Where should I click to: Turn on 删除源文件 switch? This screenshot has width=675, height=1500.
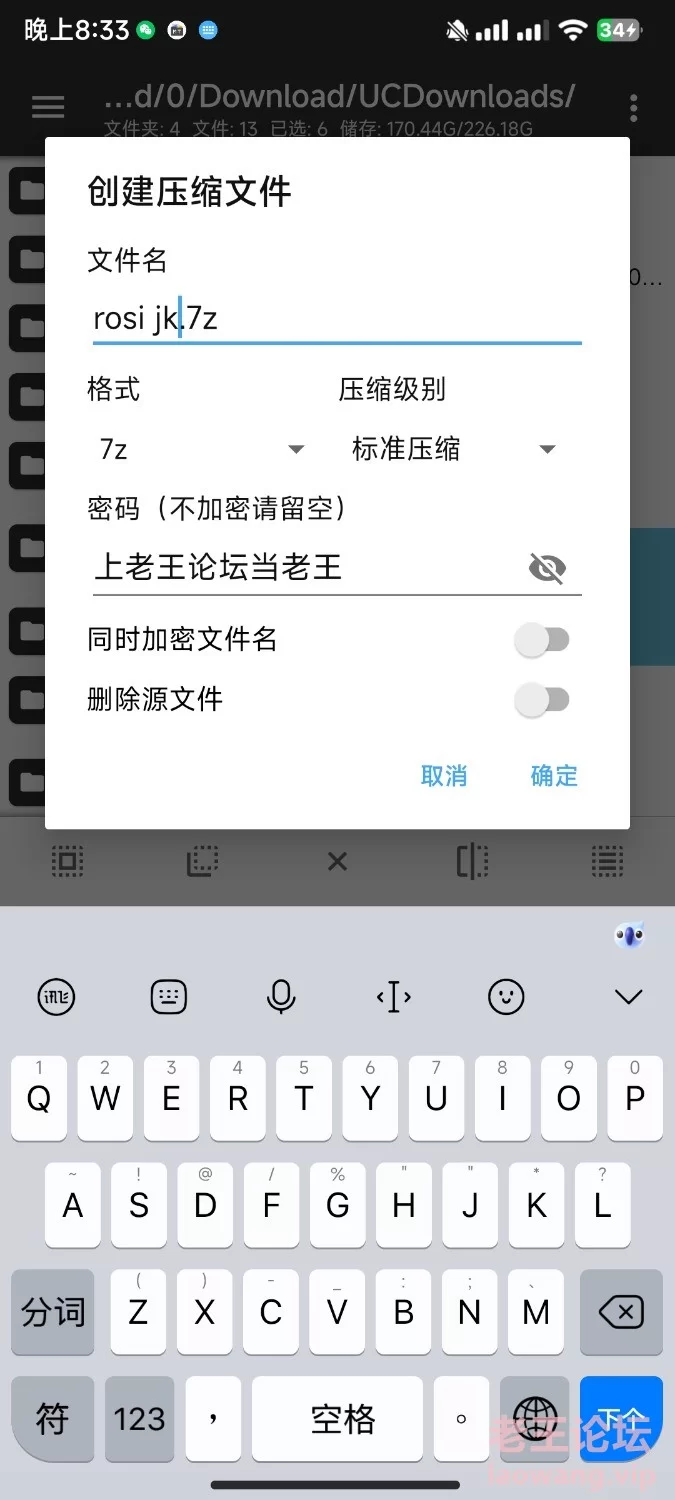542,700
